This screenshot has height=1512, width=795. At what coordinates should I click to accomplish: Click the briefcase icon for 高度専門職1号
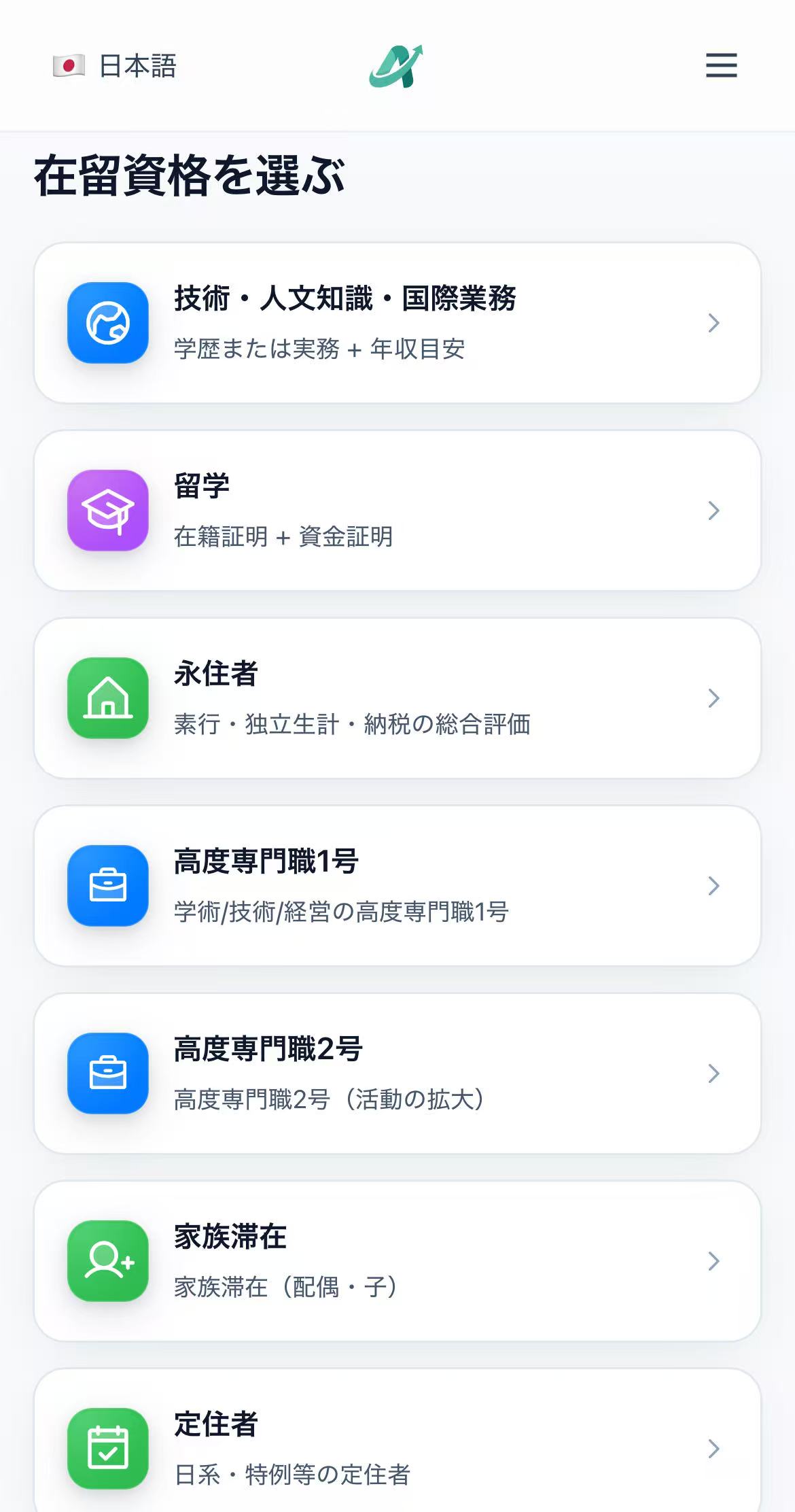tap(107, 886)
